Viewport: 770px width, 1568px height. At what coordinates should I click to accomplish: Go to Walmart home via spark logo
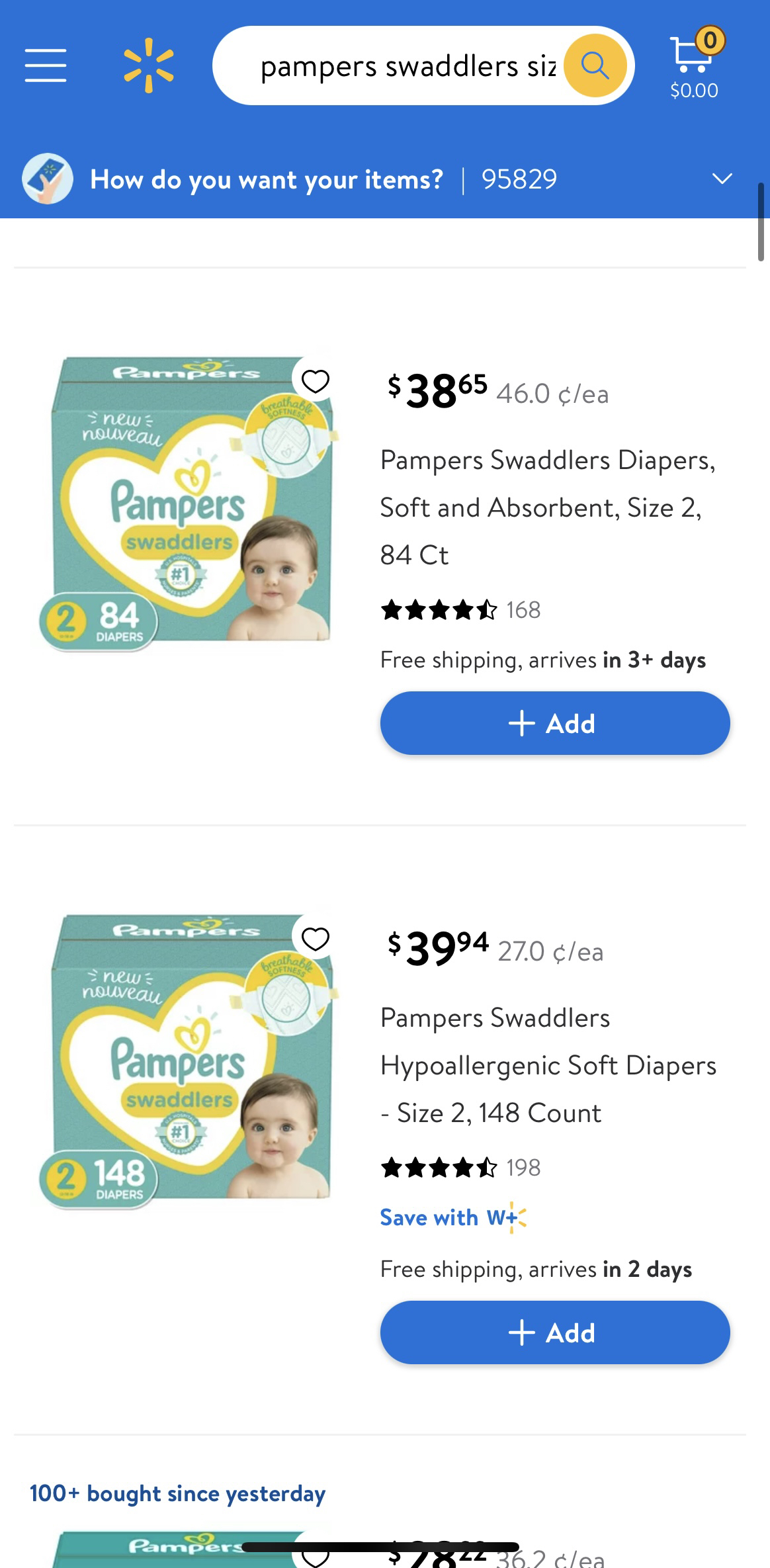149,65
